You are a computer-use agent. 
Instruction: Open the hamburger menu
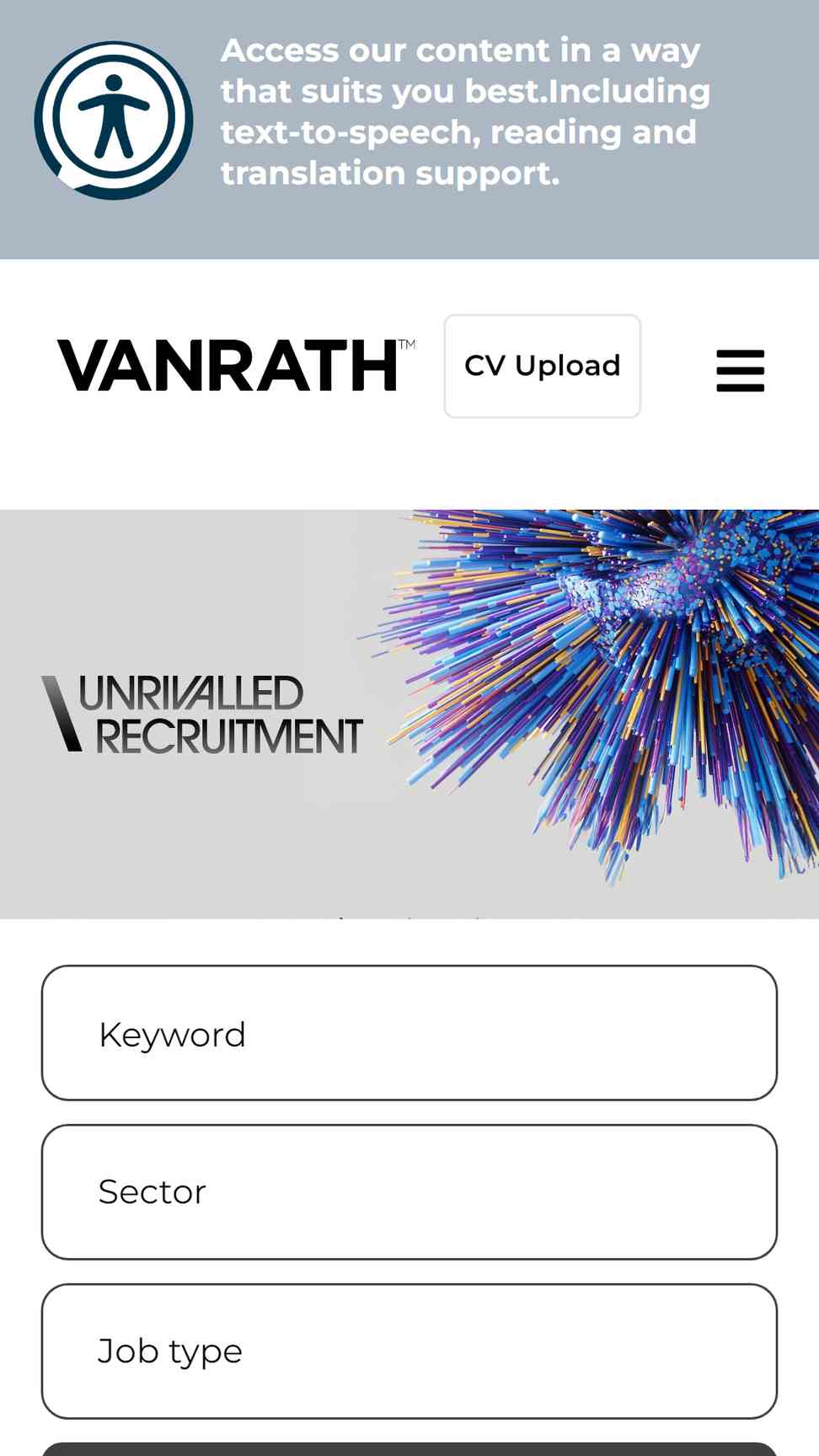coord(741,371)
